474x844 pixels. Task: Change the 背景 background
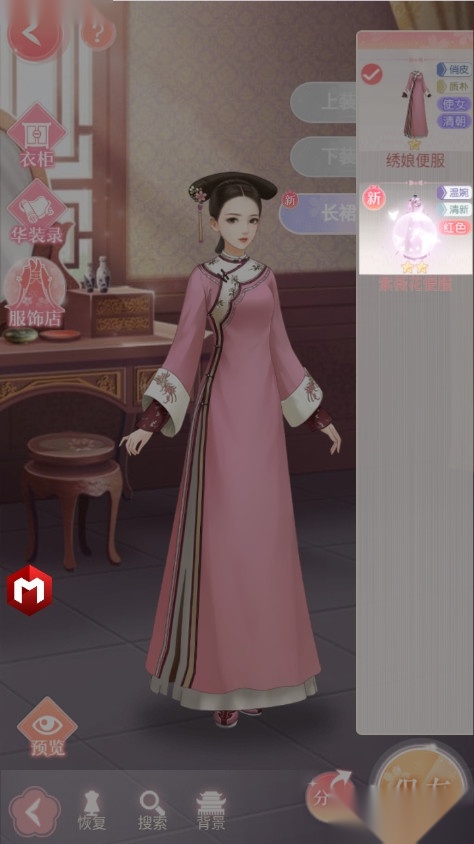coord(211,811)
